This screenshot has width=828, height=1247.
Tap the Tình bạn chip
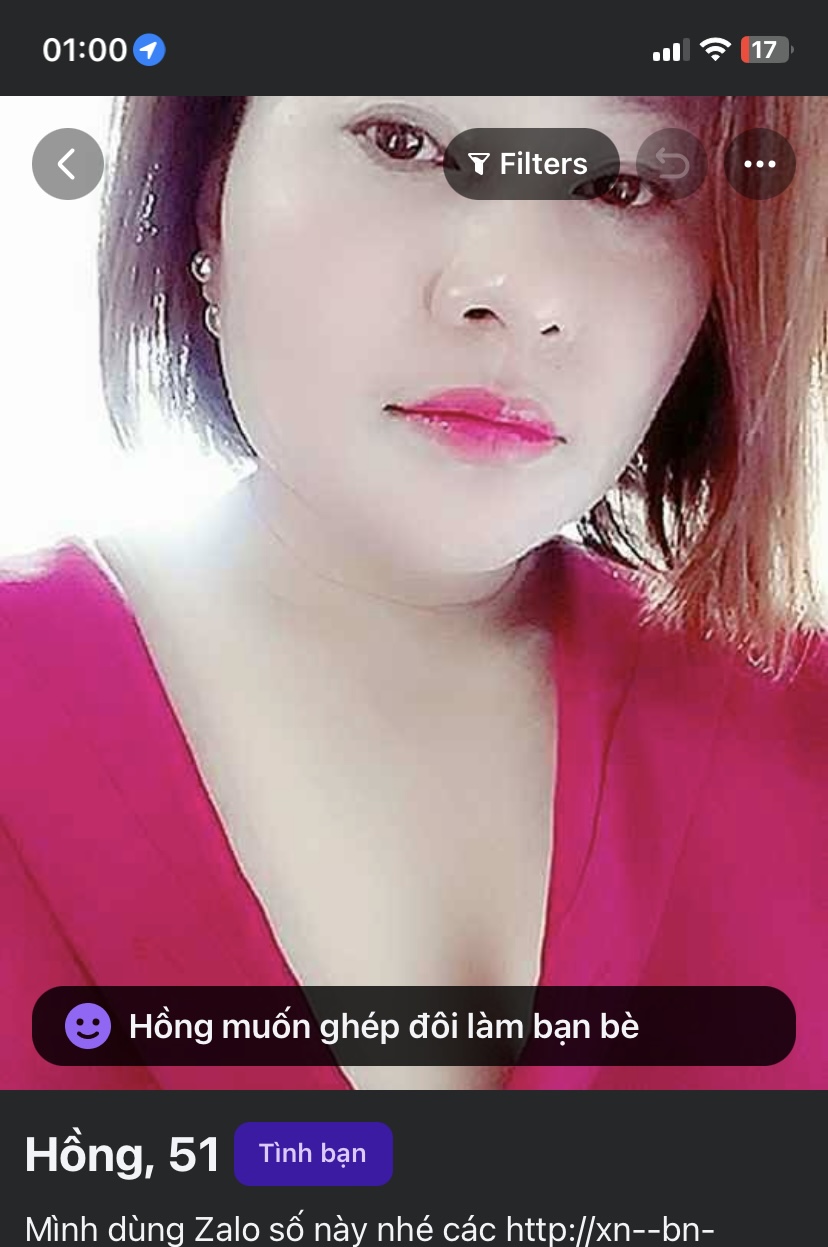click(x=313, y=1153)
